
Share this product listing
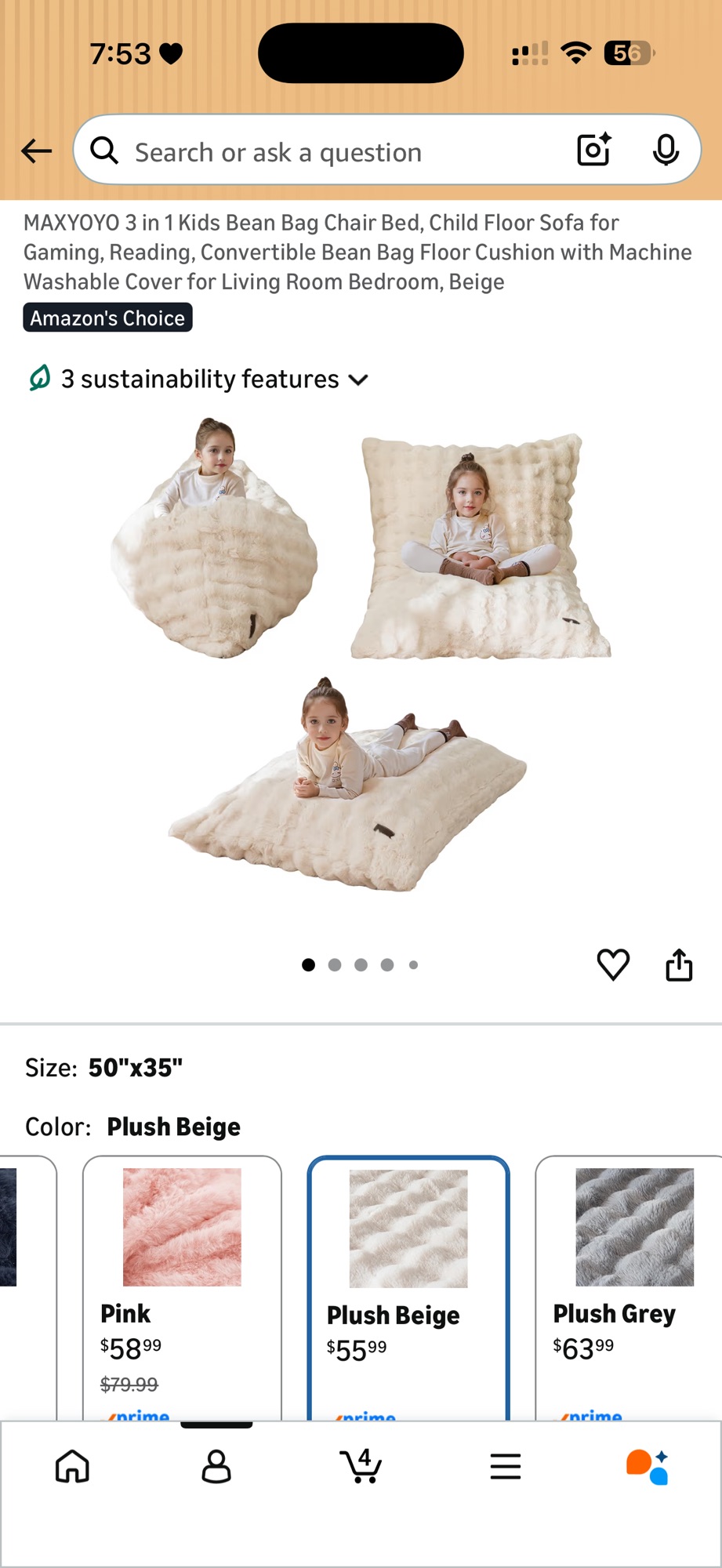pos(679,964)
